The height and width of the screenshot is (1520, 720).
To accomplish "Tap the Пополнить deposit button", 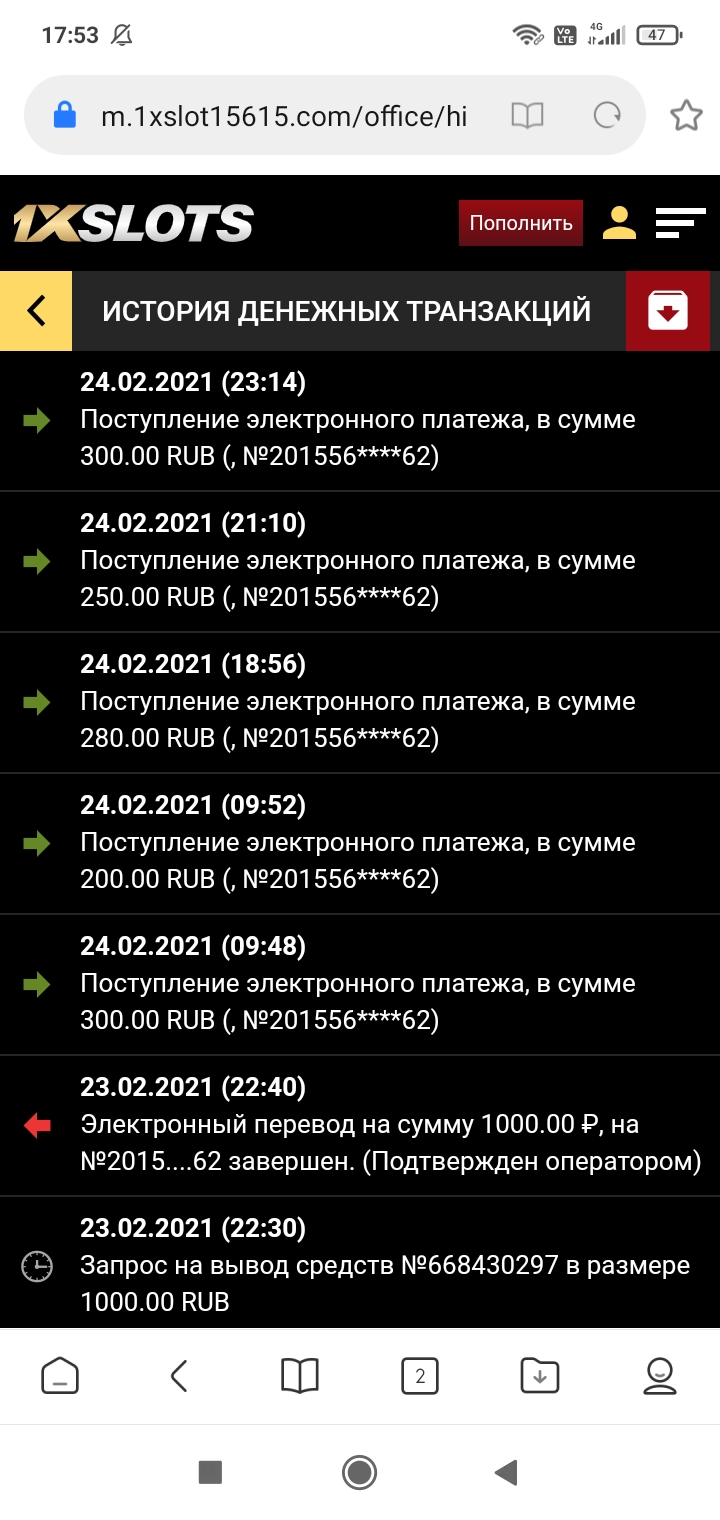I will (x=520, y=223).
